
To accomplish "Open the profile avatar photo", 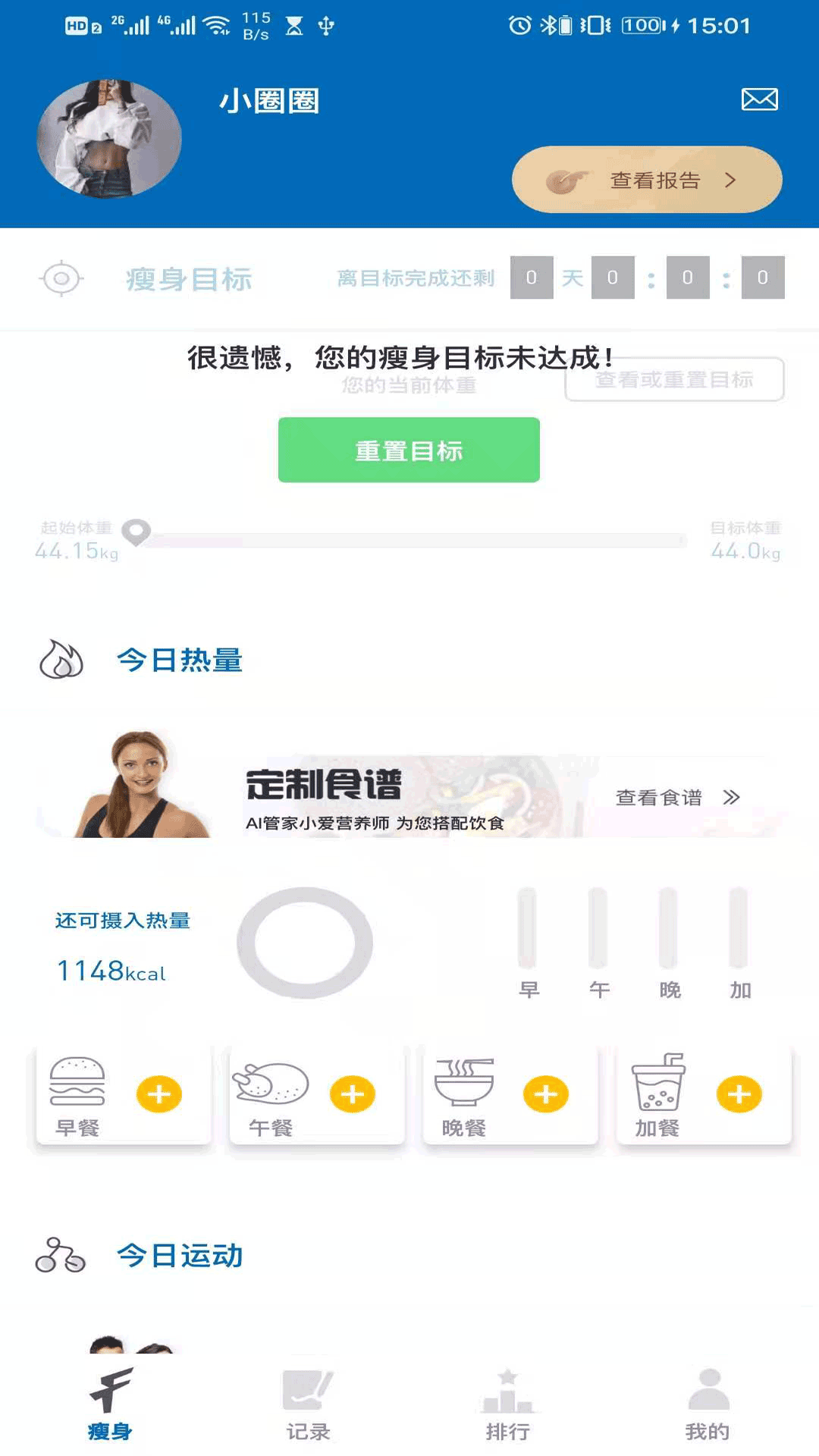I will 109,139.
